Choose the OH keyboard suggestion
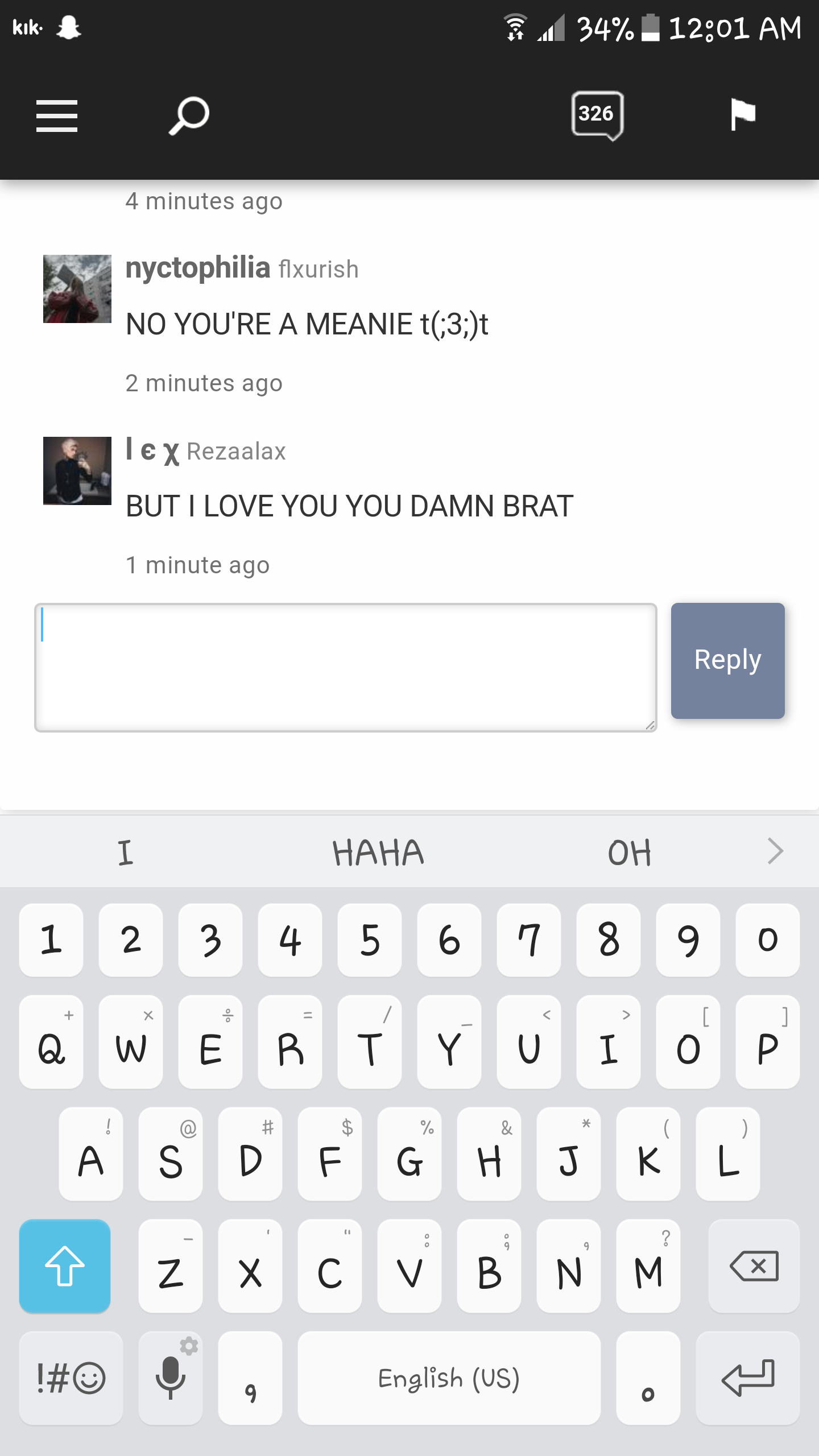 (x=629, y=853)
